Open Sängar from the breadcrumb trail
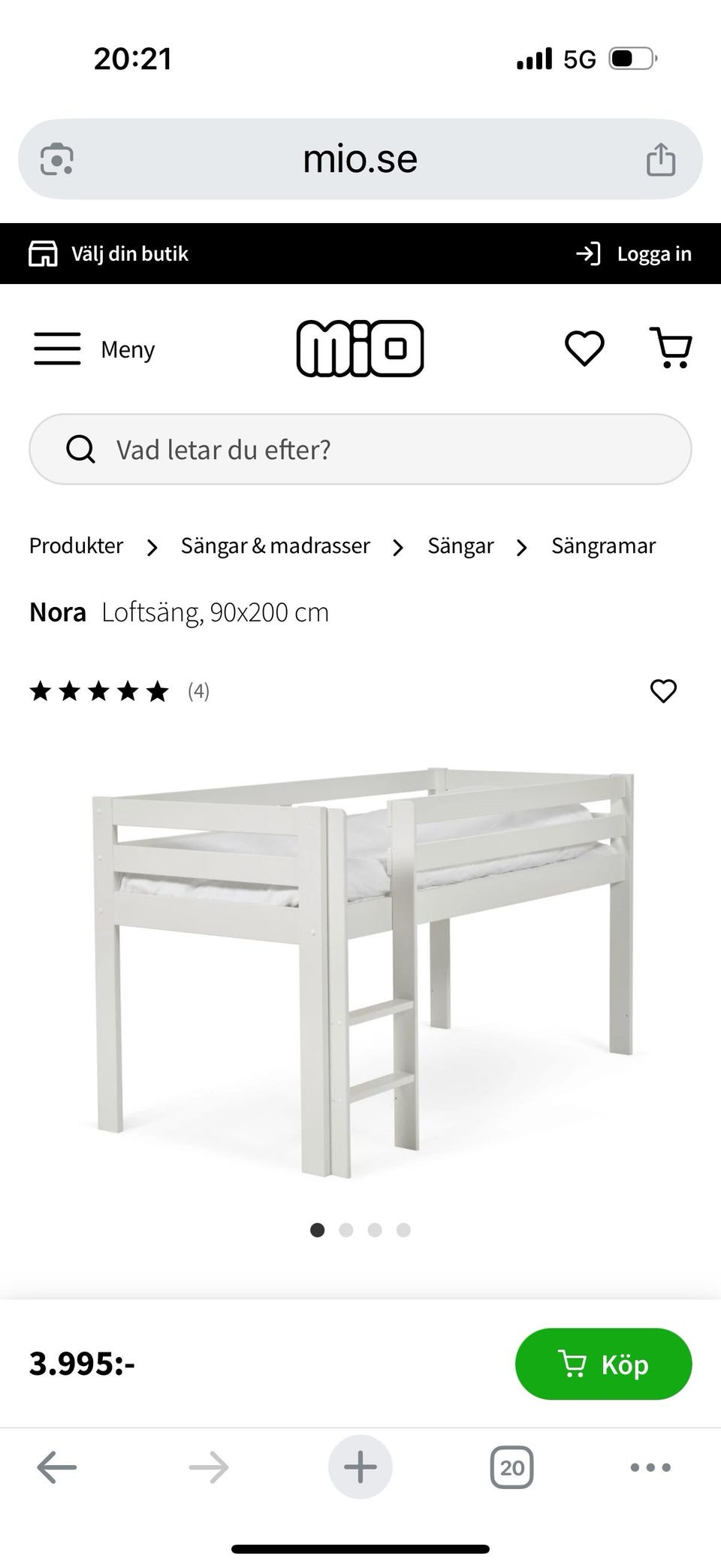 click(460, 546)
